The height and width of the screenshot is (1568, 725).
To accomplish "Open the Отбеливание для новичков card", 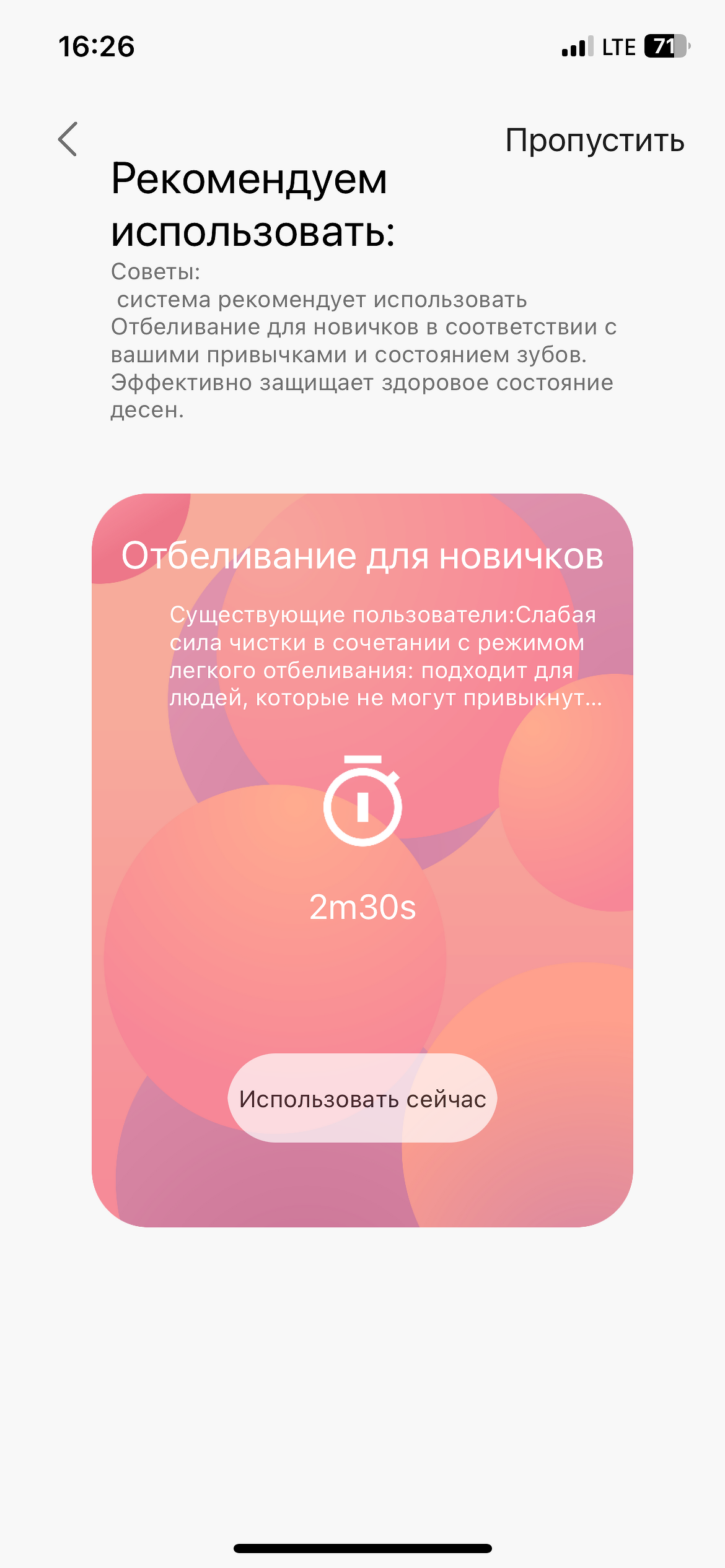I will point(362,860).
